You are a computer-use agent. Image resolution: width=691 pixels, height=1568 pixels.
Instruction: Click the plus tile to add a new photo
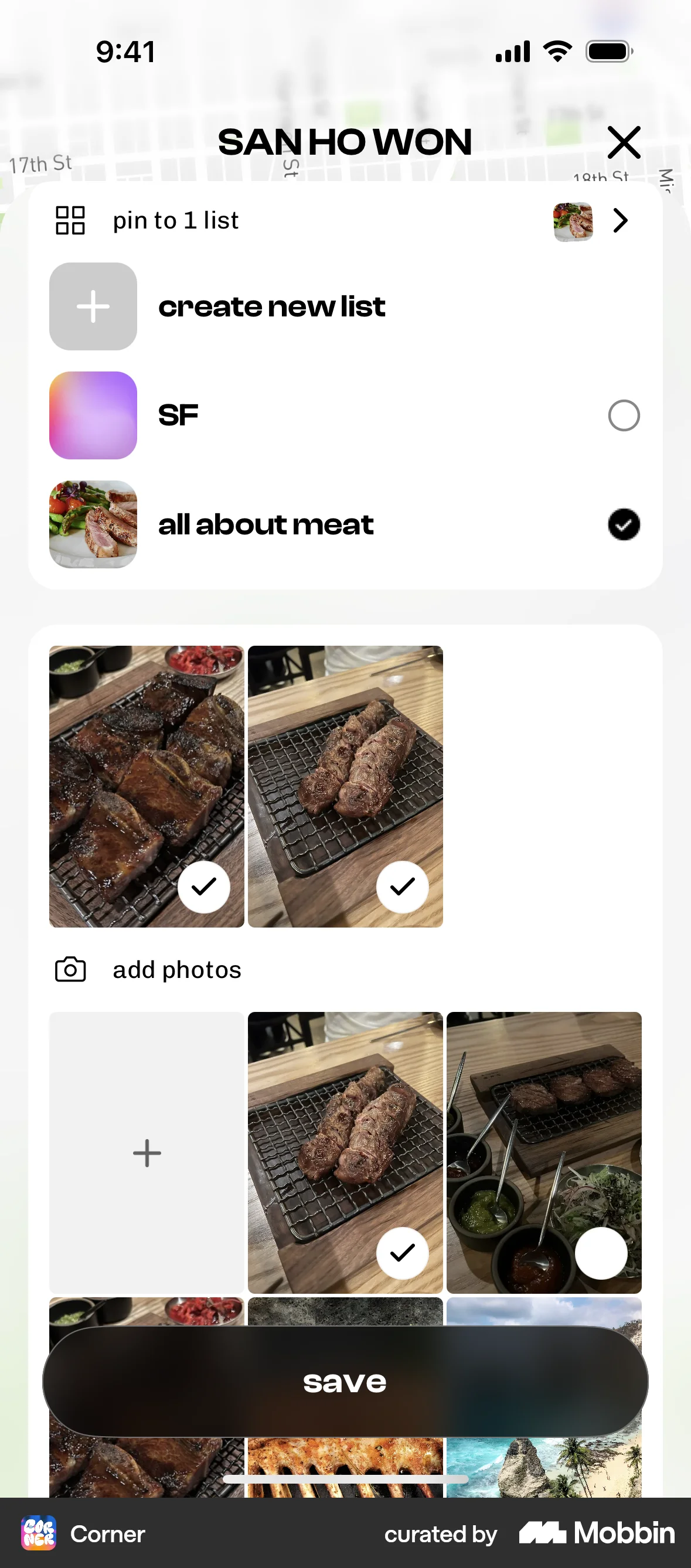(x=146, y=1151)
